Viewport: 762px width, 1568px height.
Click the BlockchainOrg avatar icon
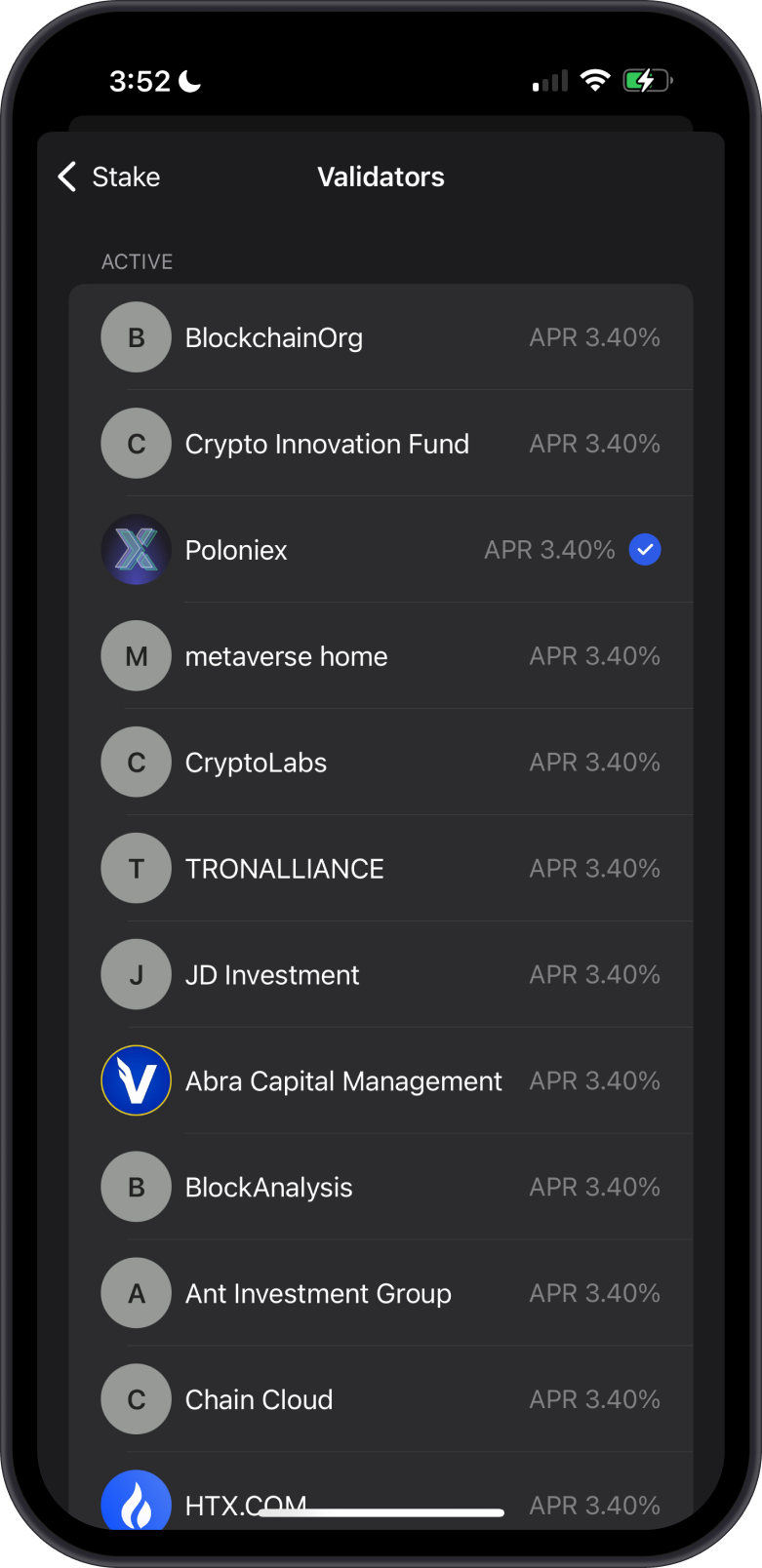click(136, 336)
